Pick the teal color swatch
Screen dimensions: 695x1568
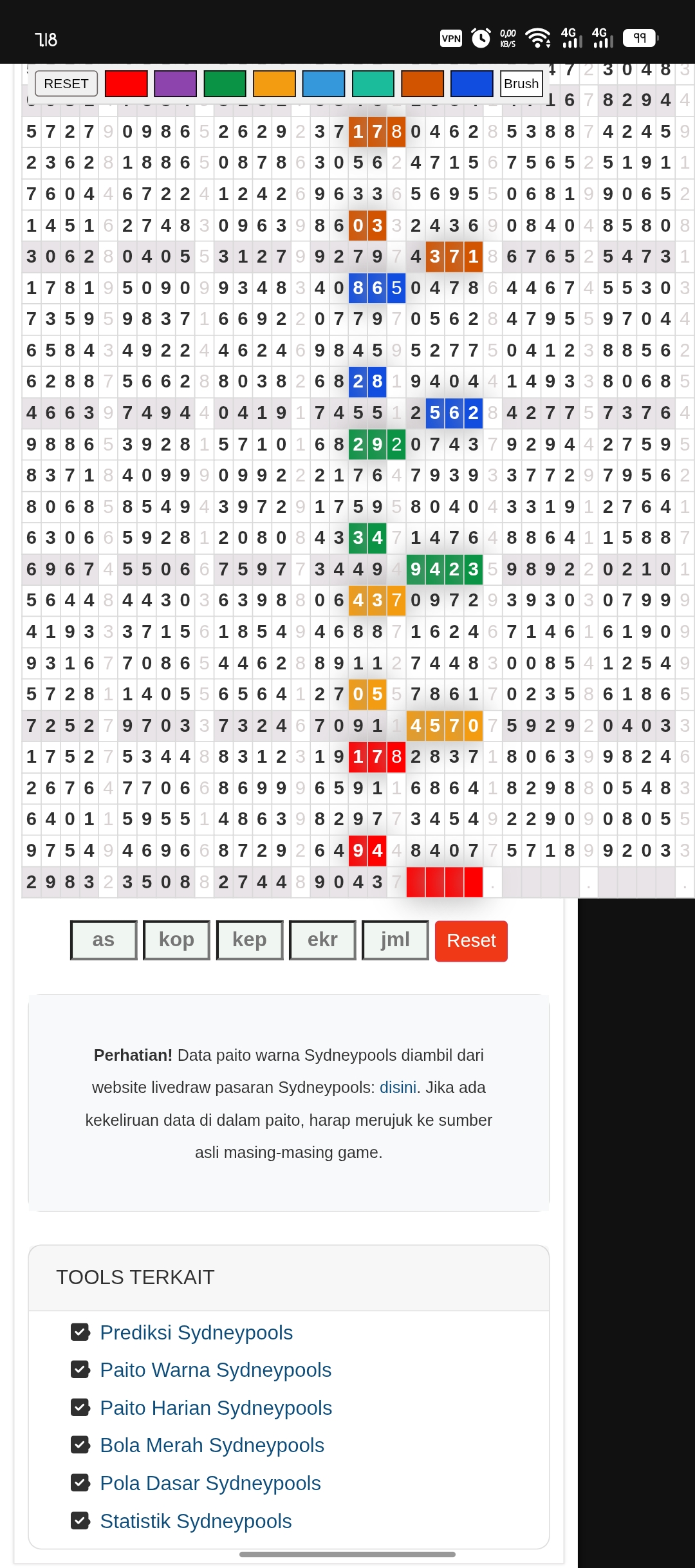373,84
